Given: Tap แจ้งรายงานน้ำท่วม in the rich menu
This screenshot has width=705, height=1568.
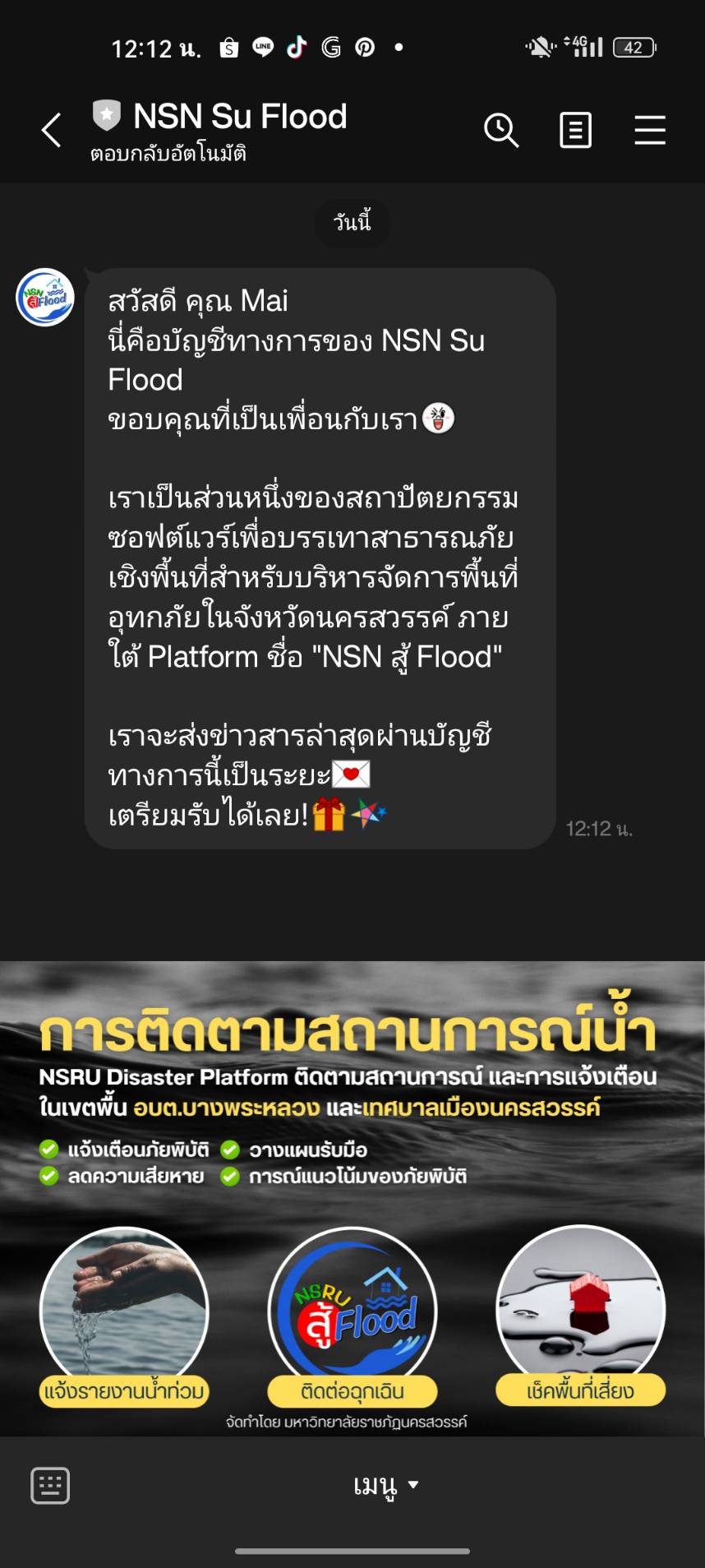Looking at the screenshot, I should [x=124, y=1316].
